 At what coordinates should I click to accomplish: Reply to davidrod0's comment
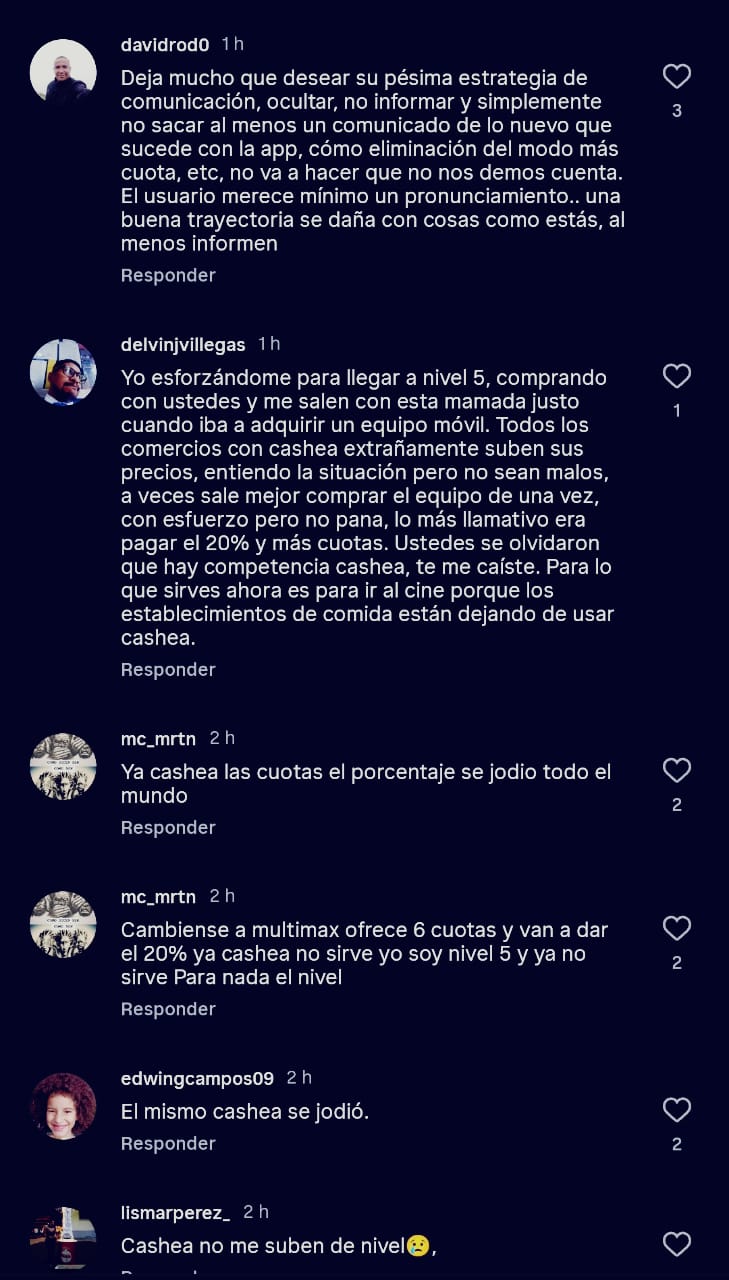point(168,275)
